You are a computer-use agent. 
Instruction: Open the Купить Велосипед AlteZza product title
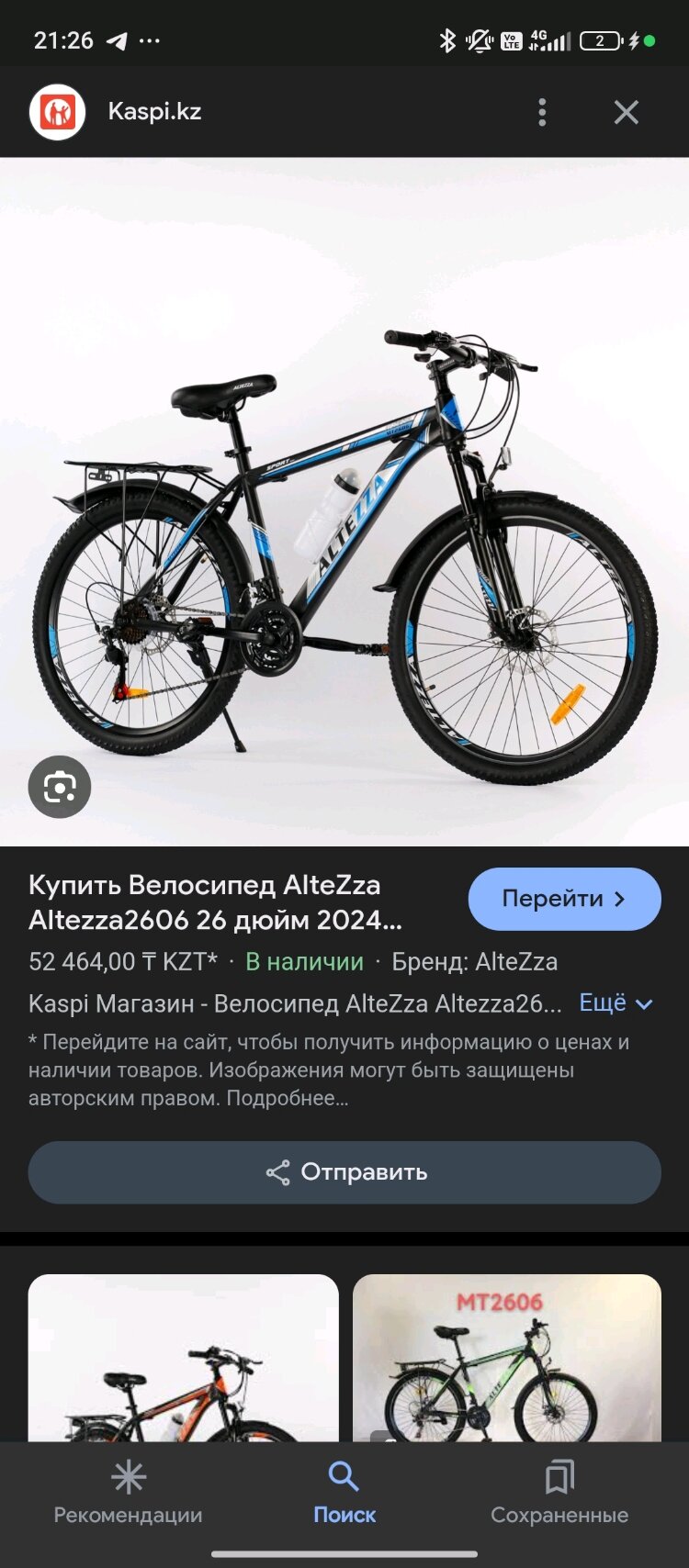tap(216, 902)
